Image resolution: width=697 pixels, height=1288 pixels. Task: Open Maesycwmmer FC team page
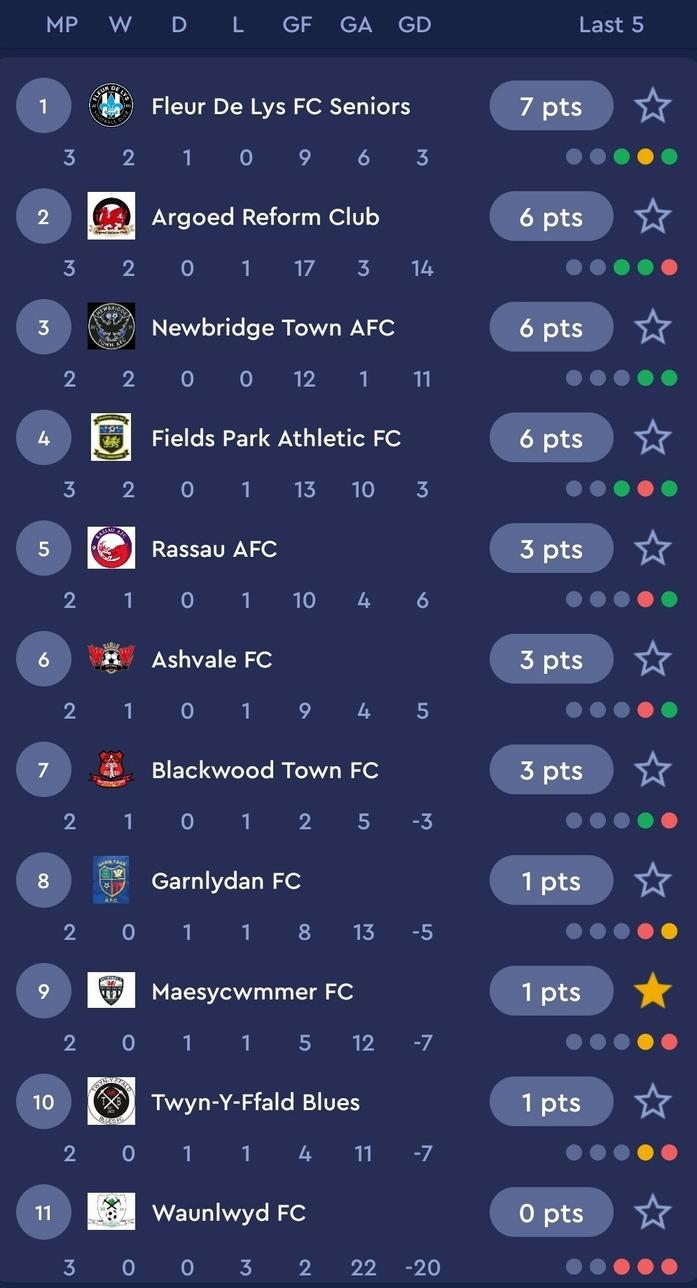[x=252, y=992]
